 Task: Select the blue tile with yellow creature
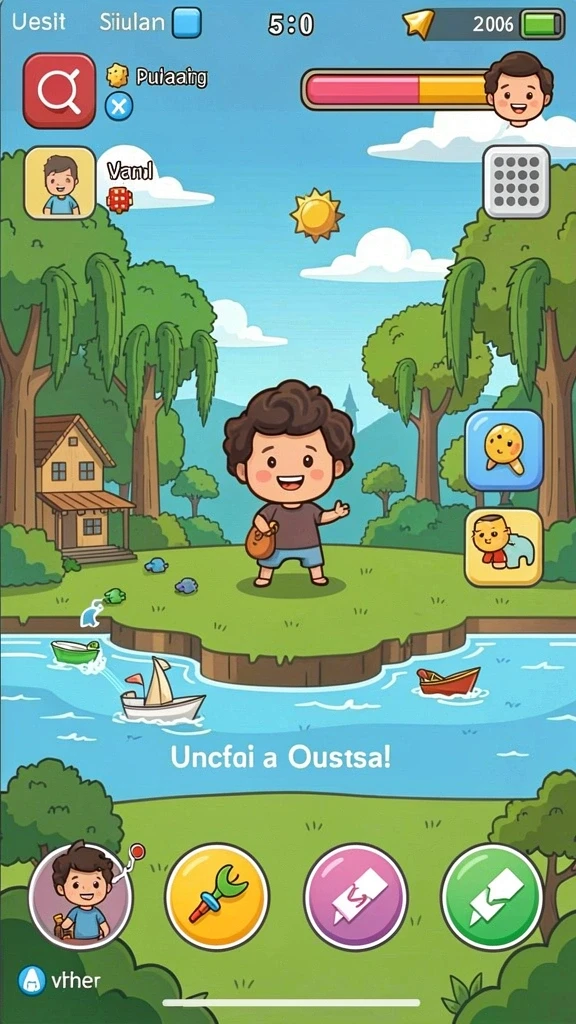click(504, 450)
